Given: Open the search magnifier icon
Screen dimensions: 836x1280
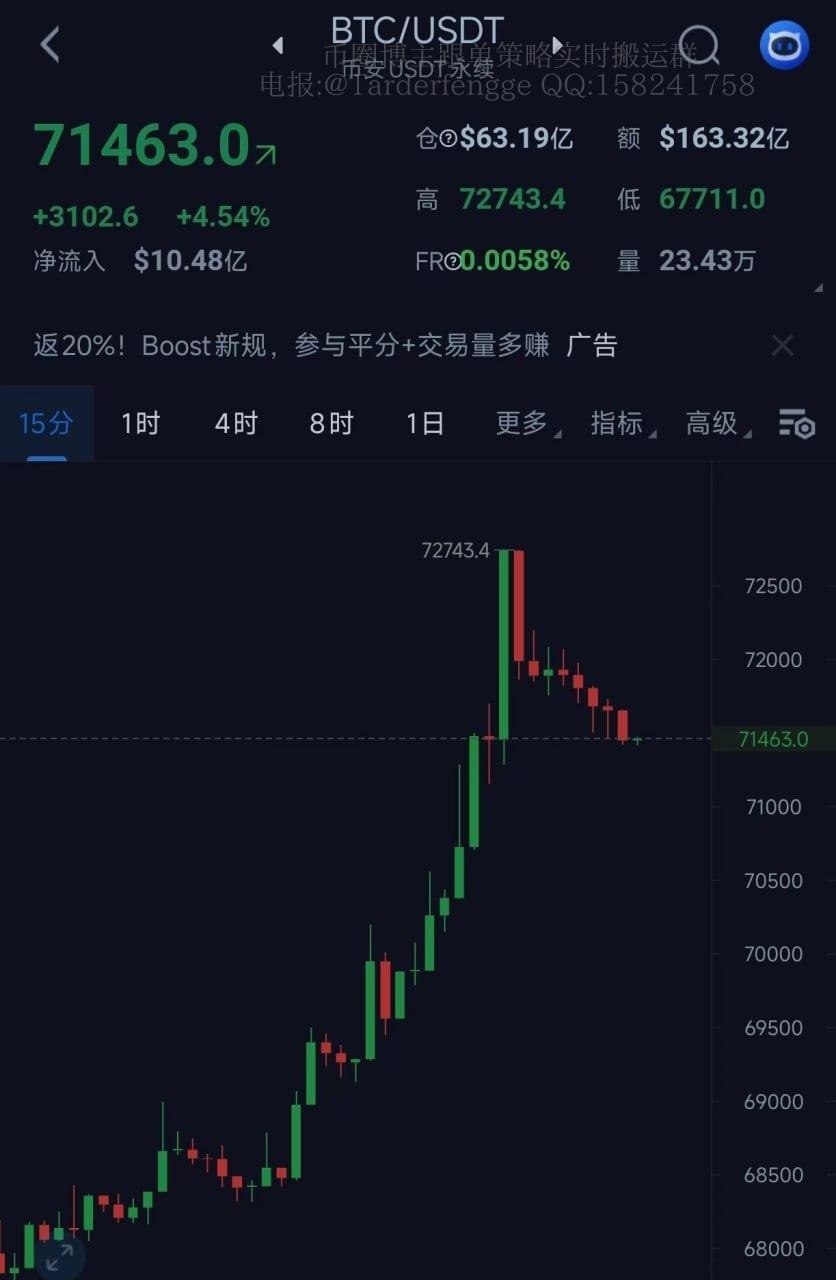Looking at the screenshot, I should click(x=698, y=45).
